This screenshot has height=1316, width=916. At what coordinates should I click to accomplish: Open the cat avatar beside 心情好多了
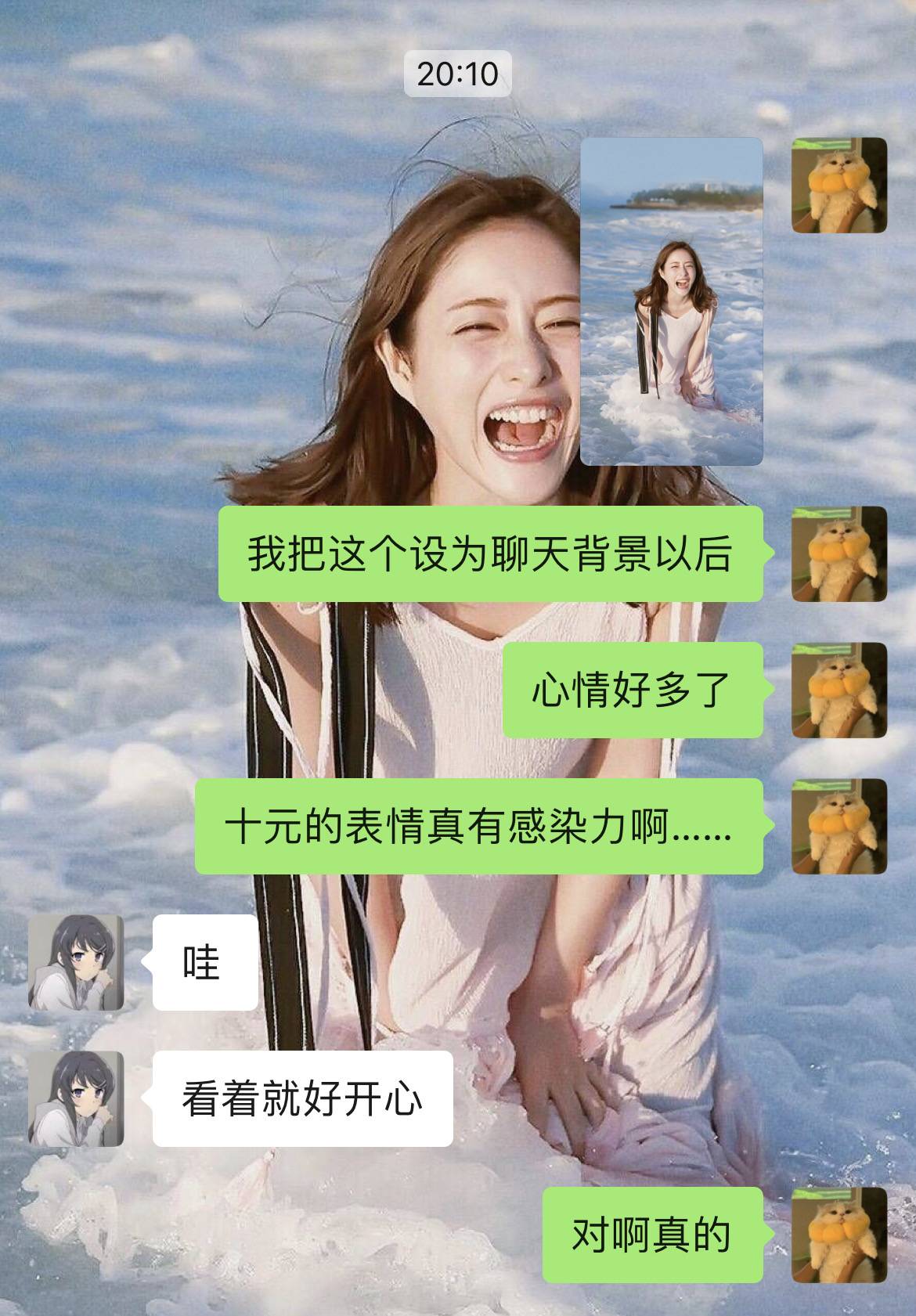click(x=839, y=690)
